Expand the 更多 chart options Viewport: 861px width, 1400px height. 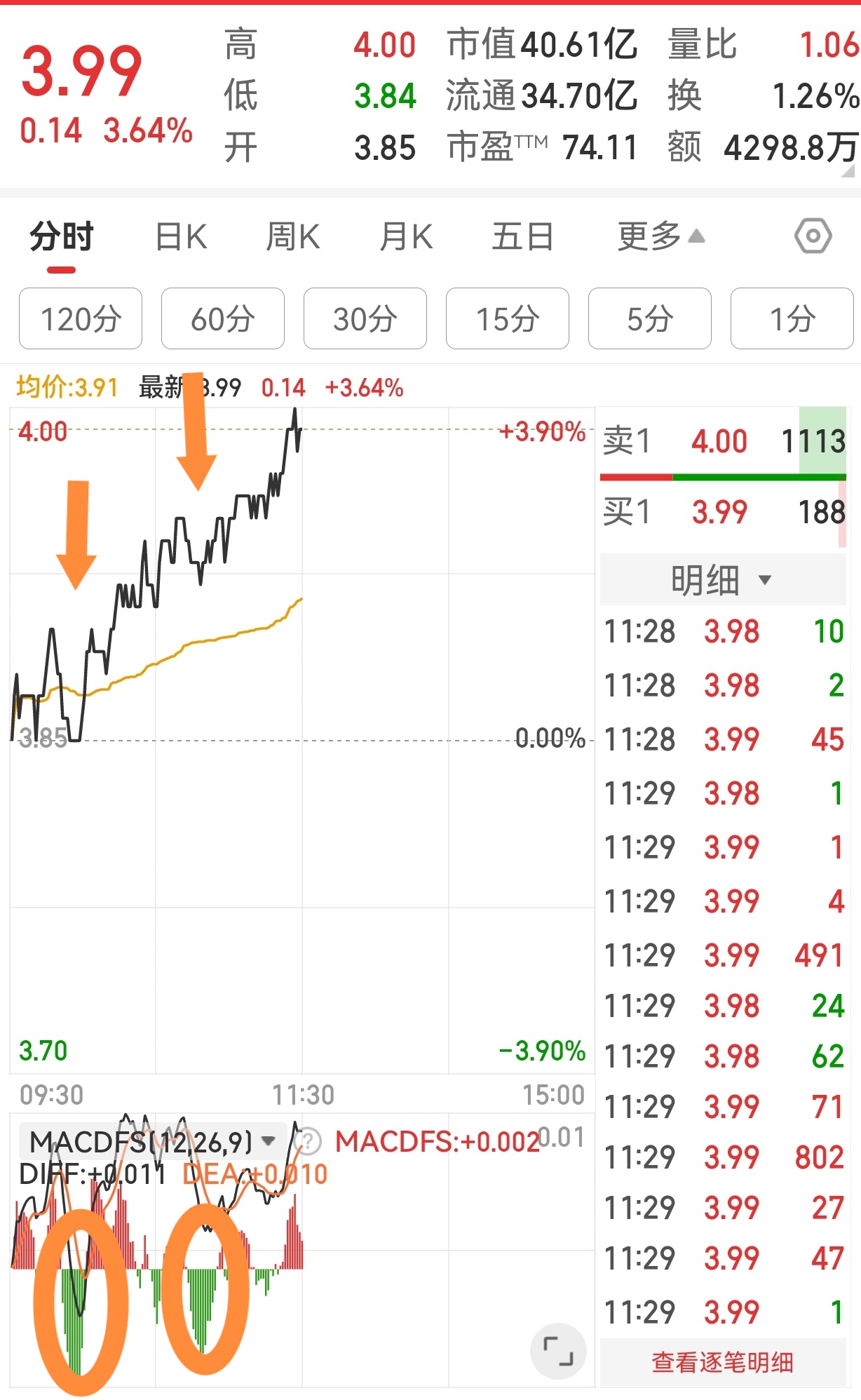coord(660,237)
